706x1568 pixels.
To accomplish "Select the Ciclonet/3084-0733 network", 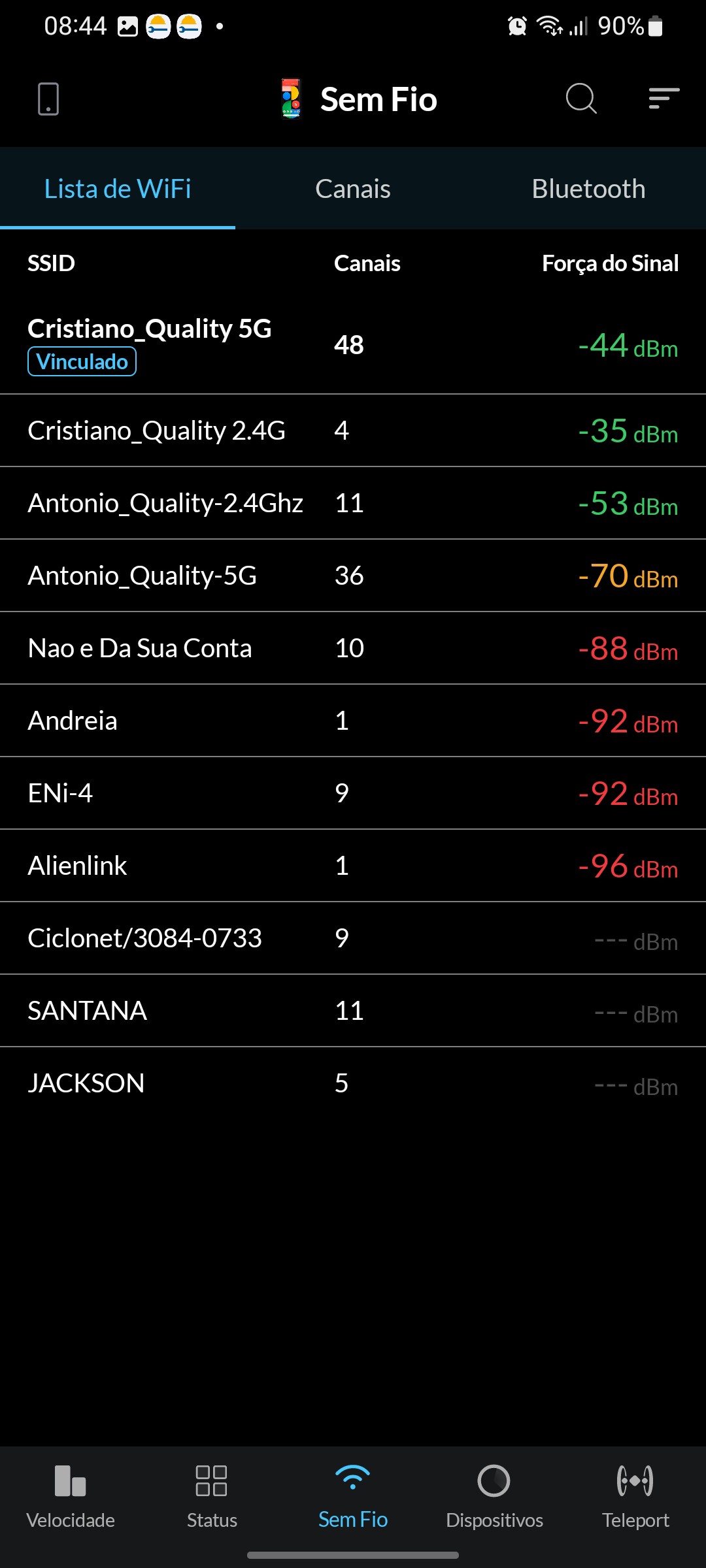I will [x=353, y=938].
